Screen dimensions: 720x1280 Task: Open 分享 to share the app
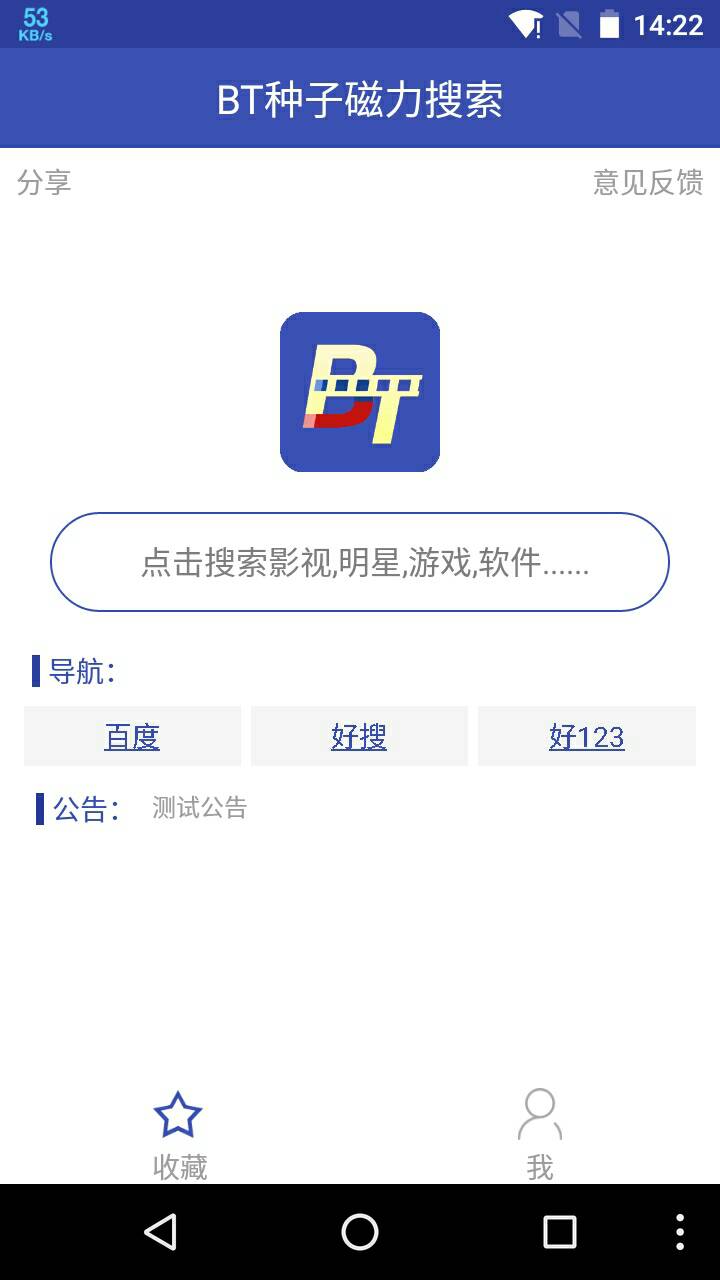coord(44,183)
